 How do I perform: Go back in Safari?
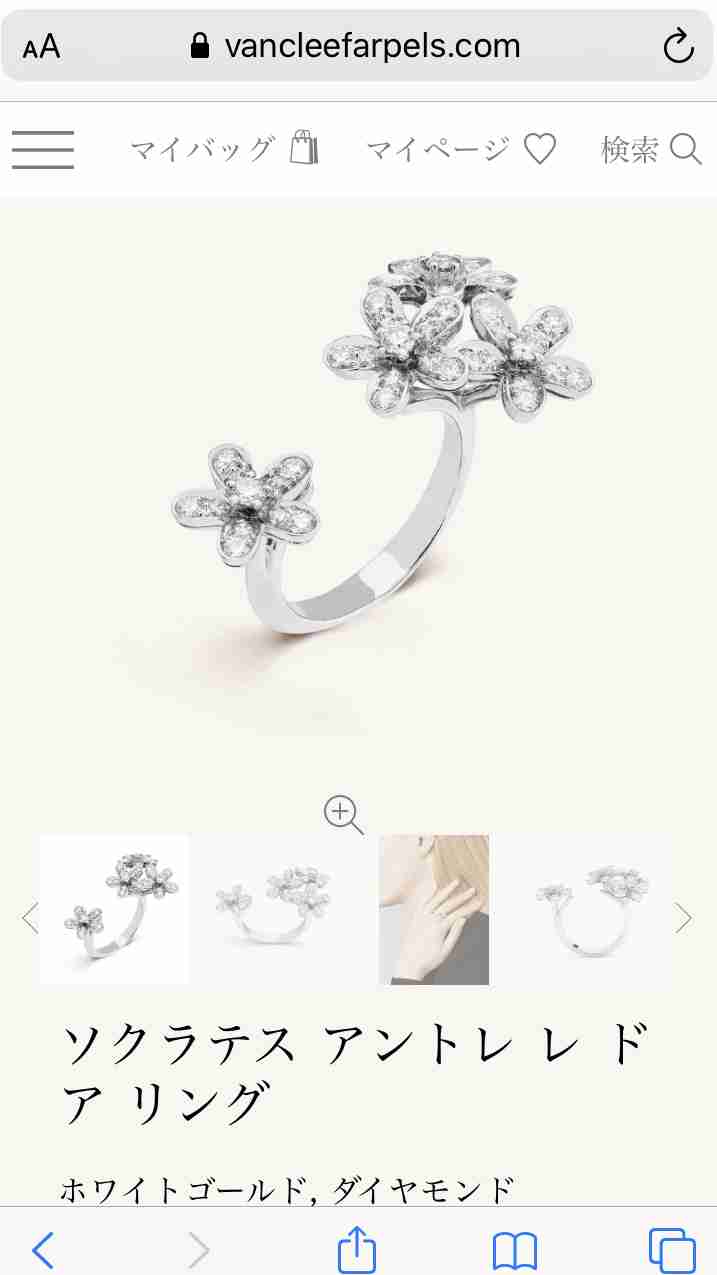(x=42, y=1249)
